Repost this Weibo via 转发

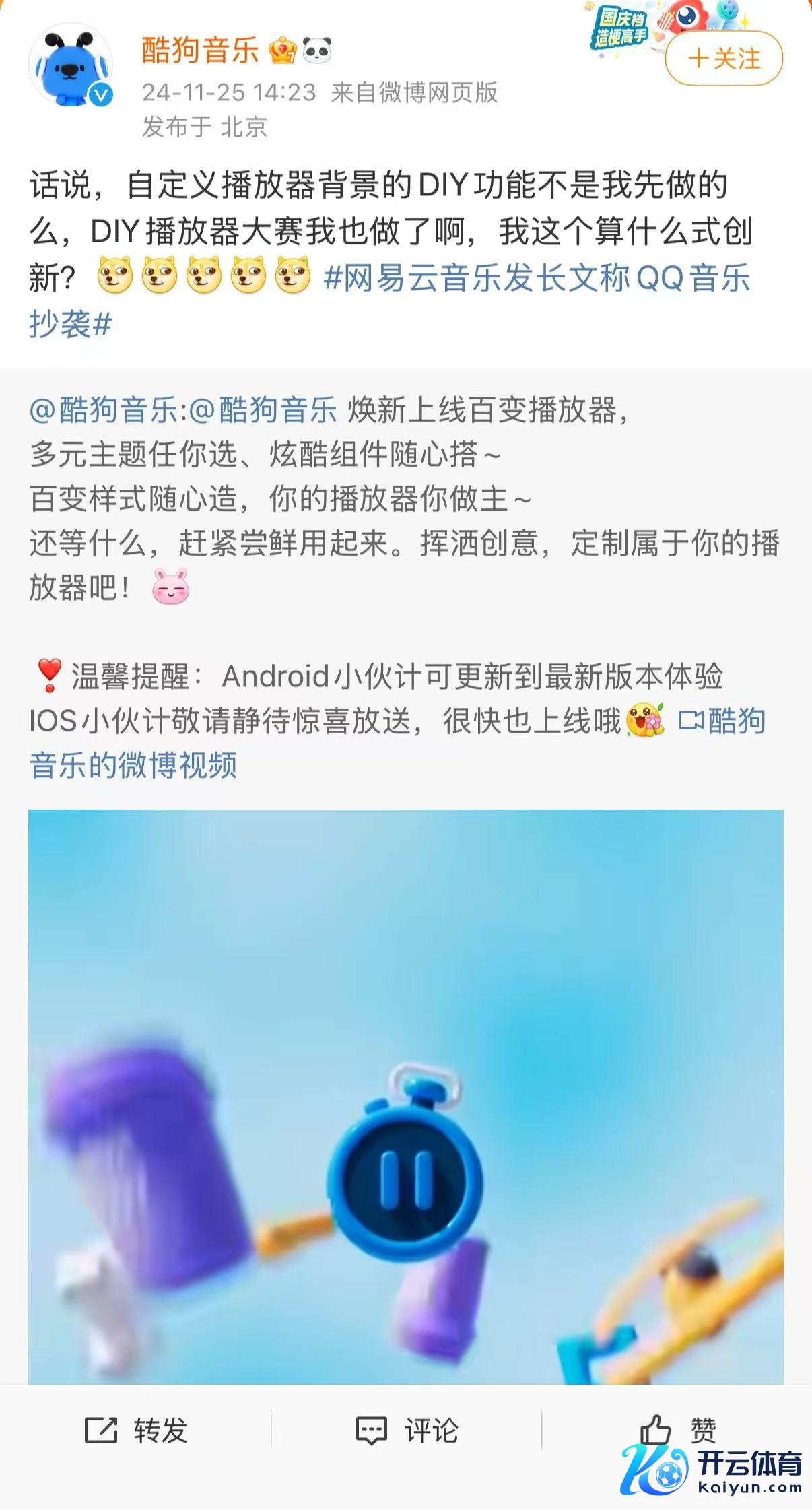[x=136, y=1430]
